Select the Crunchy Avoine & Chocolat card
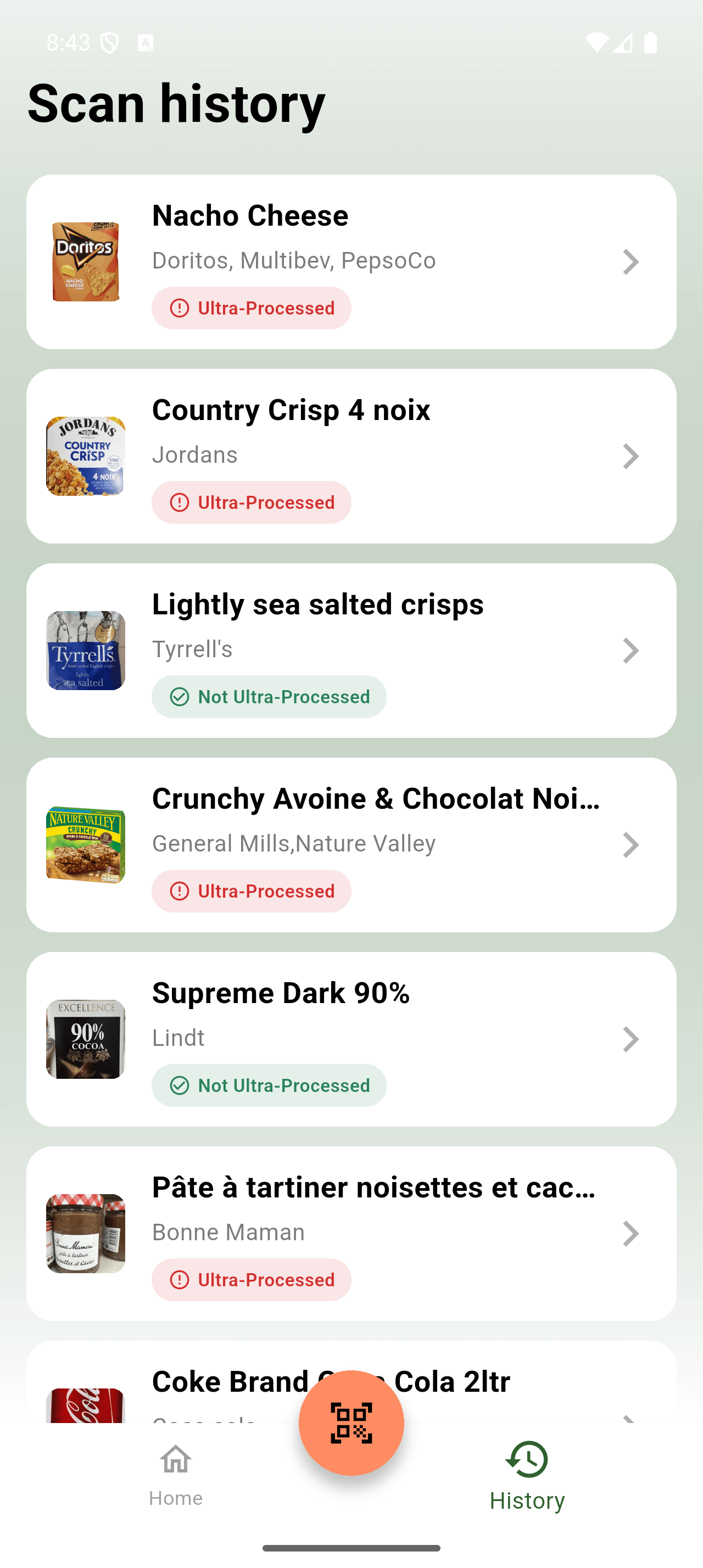 point(351,844)
